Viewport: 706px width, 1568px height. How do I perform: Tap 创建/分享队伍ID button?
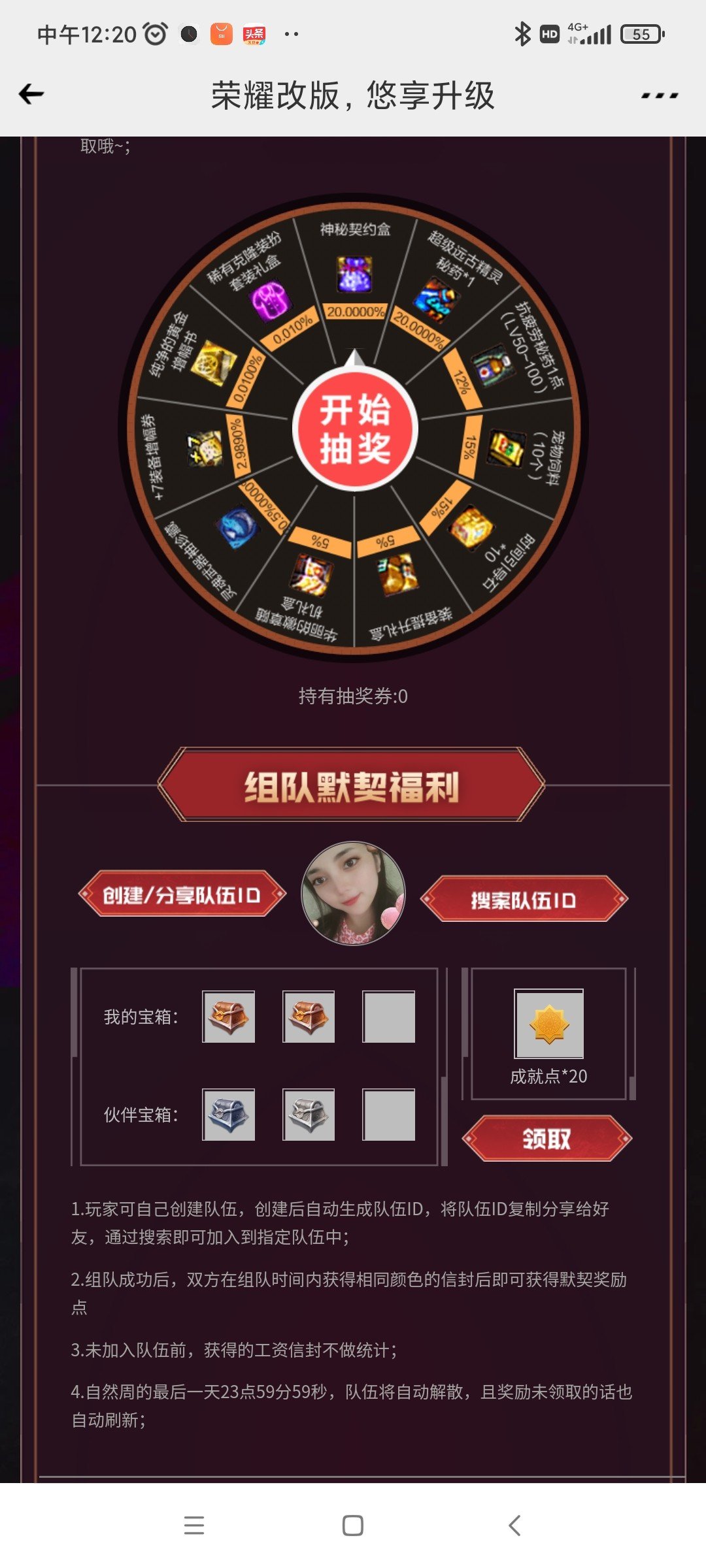coord(182,894)
